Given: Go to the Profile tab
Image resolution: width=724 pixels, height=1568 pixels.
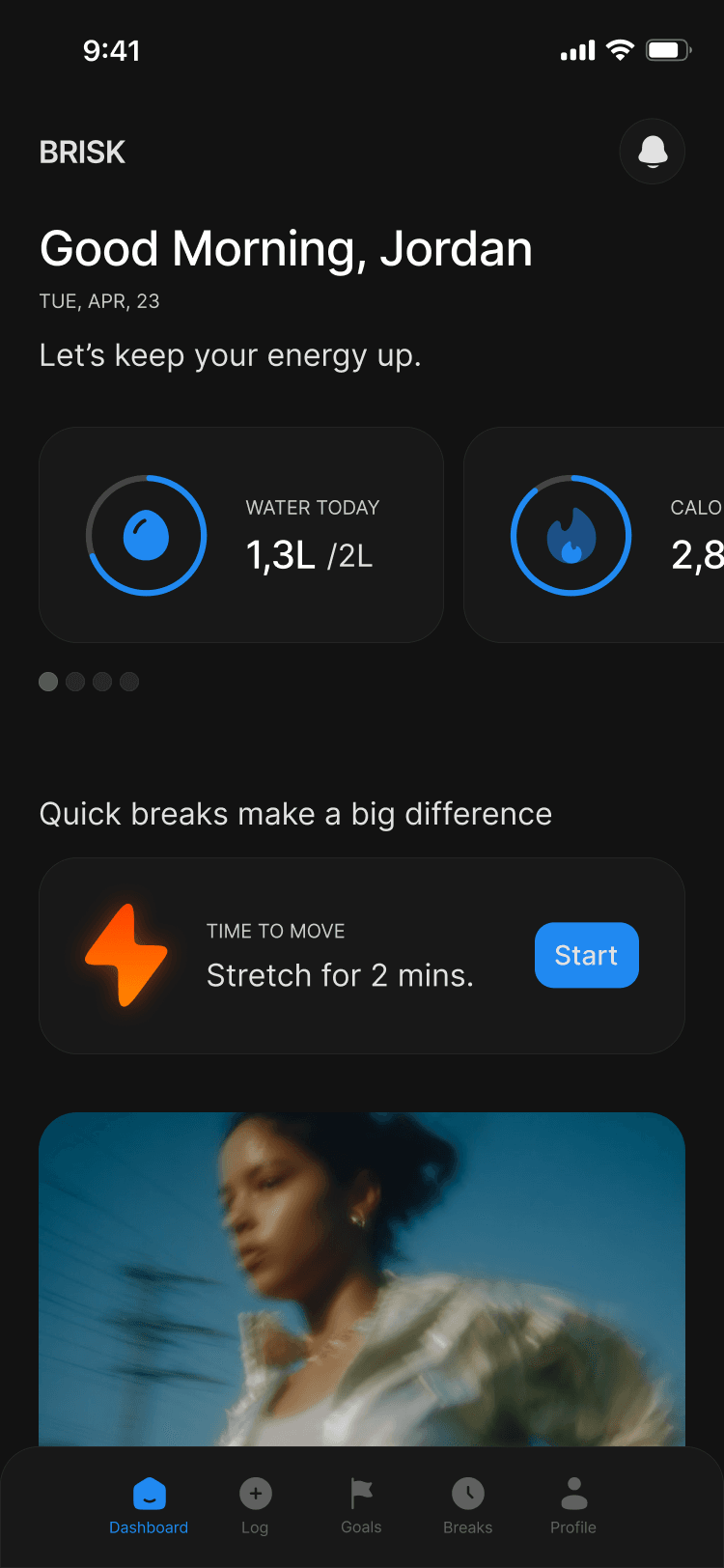Looking at the screenshot, I should (573, 1504).
